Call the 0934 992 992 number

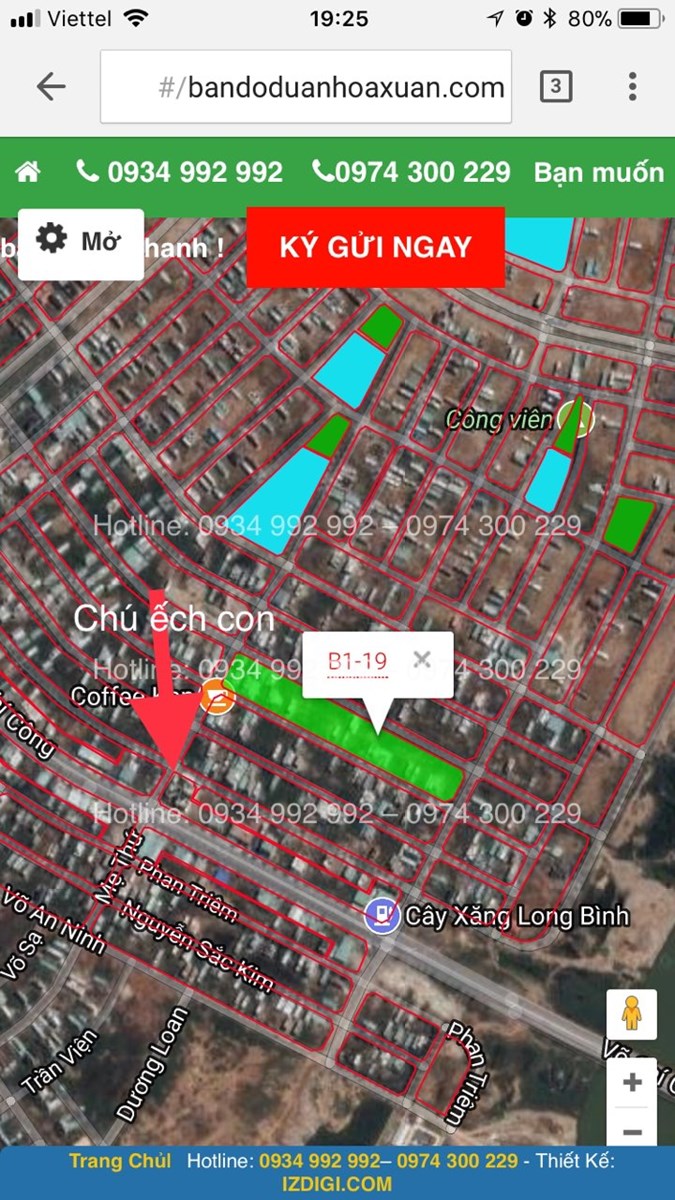pos(180,172)
